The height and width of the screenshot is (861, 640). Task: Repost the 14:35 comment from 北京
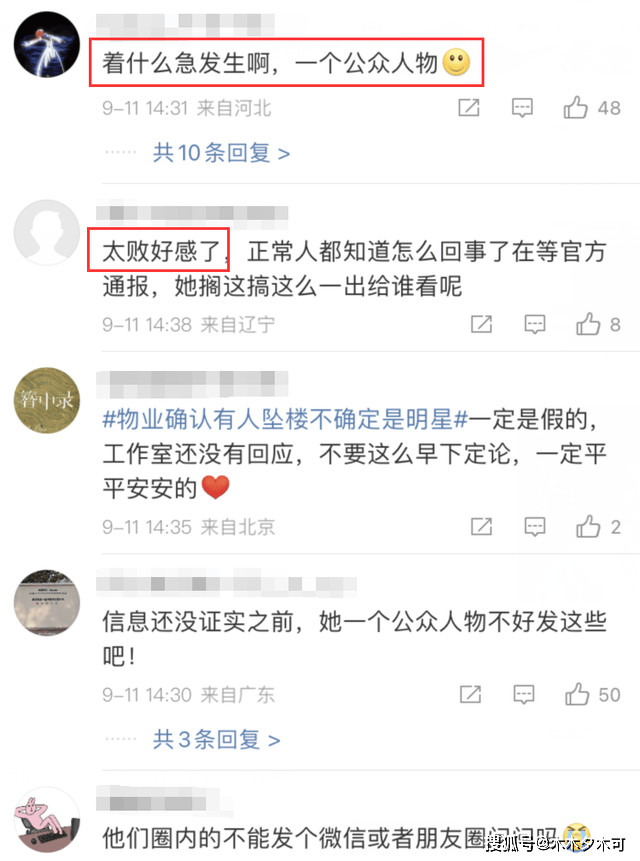481,526
